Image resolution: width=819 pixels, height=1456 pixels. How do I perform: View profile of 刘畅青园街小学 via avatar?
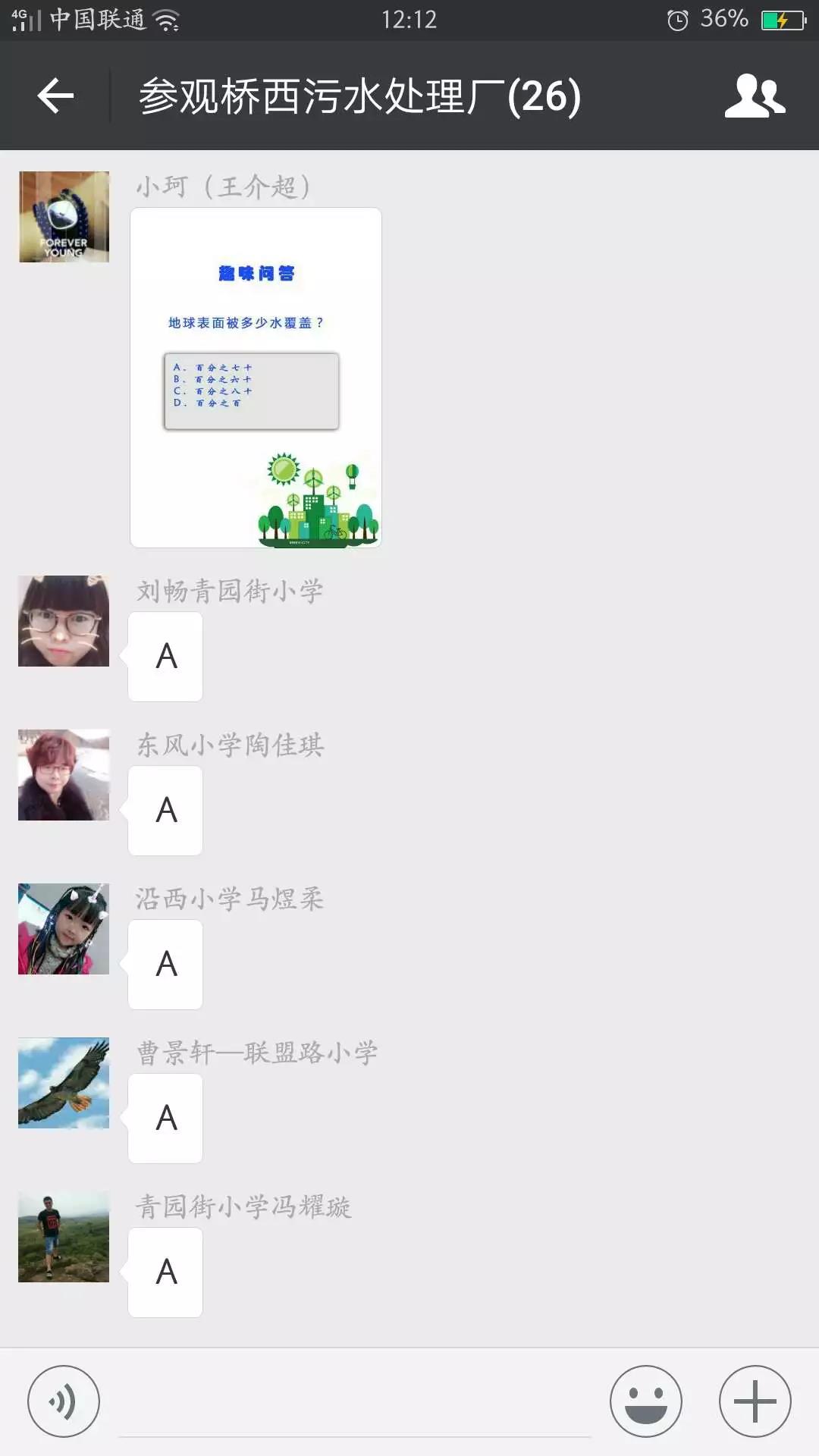[x=64, y=621]
